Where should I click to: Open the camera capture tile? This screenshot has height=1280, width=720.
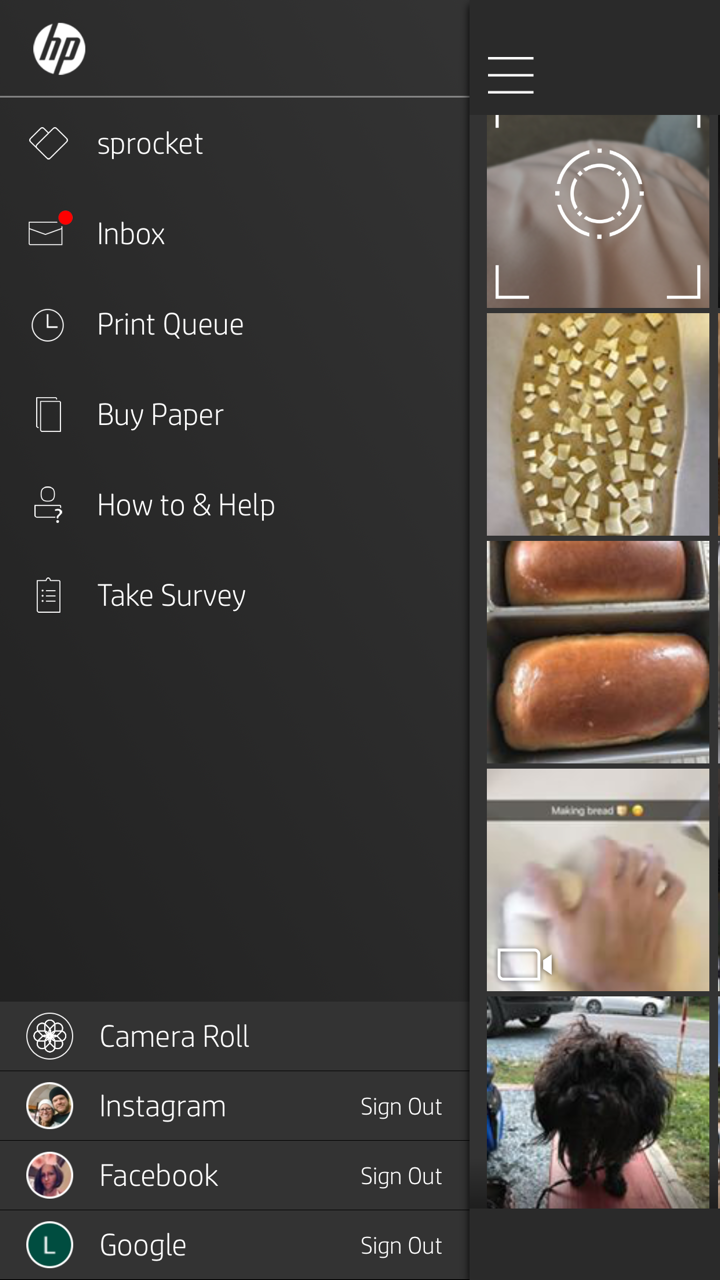[598, 210]
